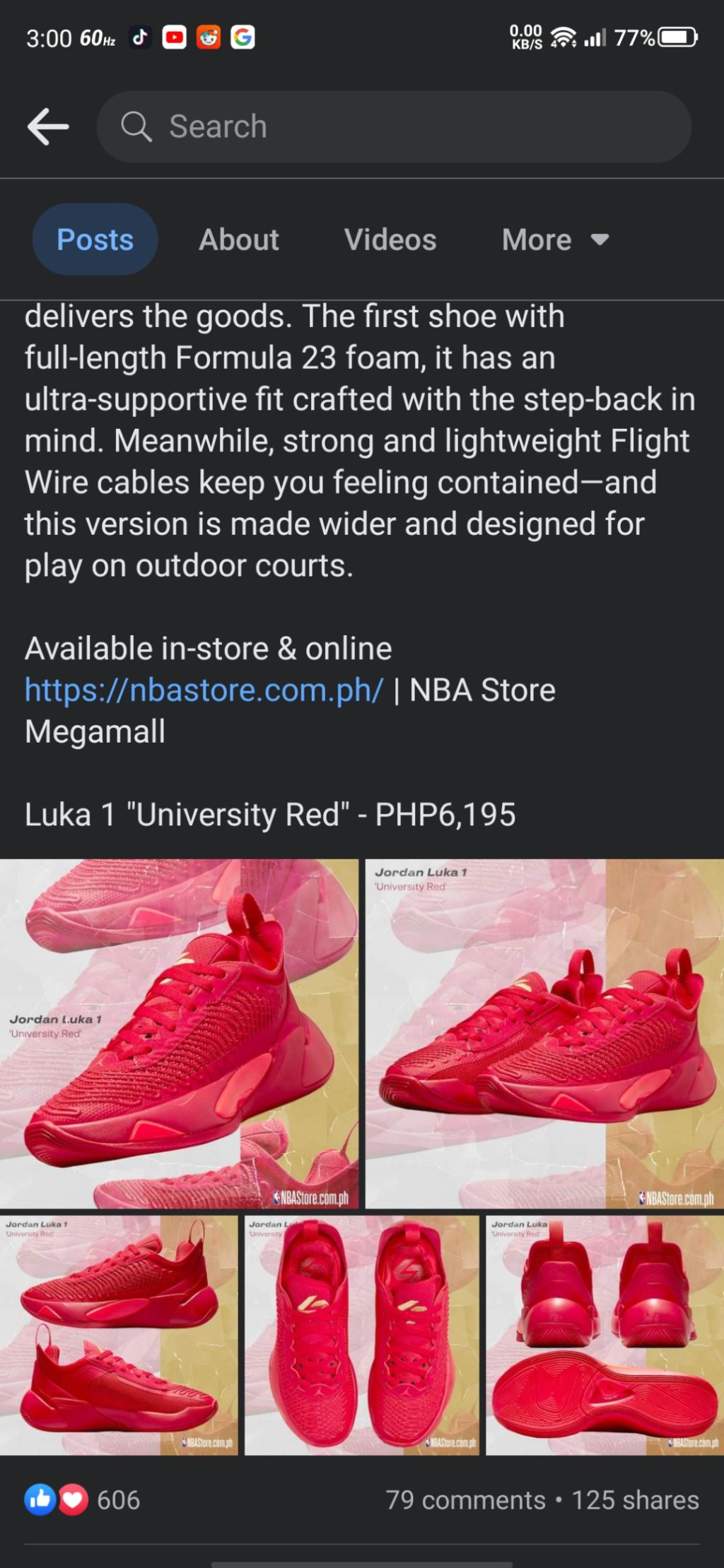View the 606 reactions list
724x1568 pixels.
pyautogui.click(x=83, y=1500)
